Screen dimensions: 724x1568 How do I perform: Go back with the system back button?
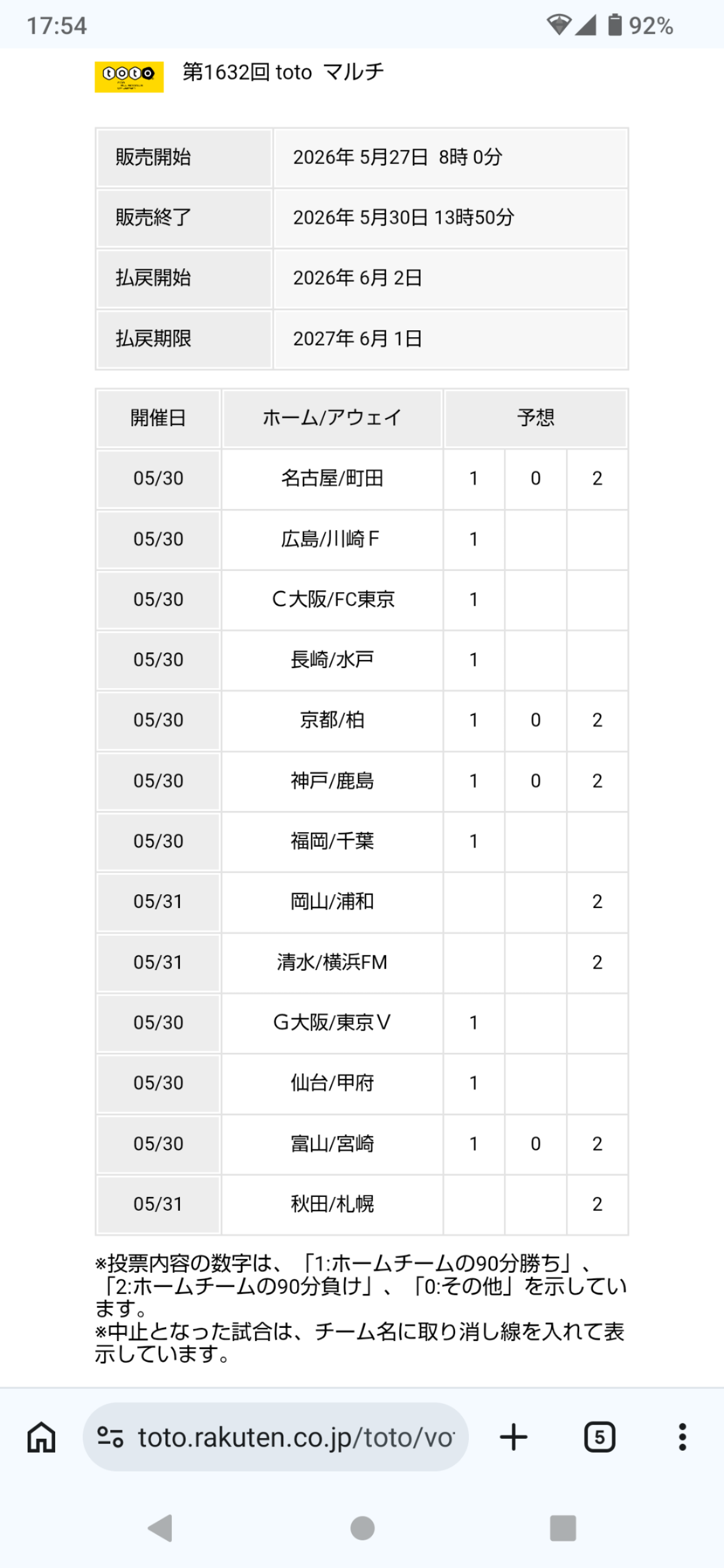(x=161, y=1528)
